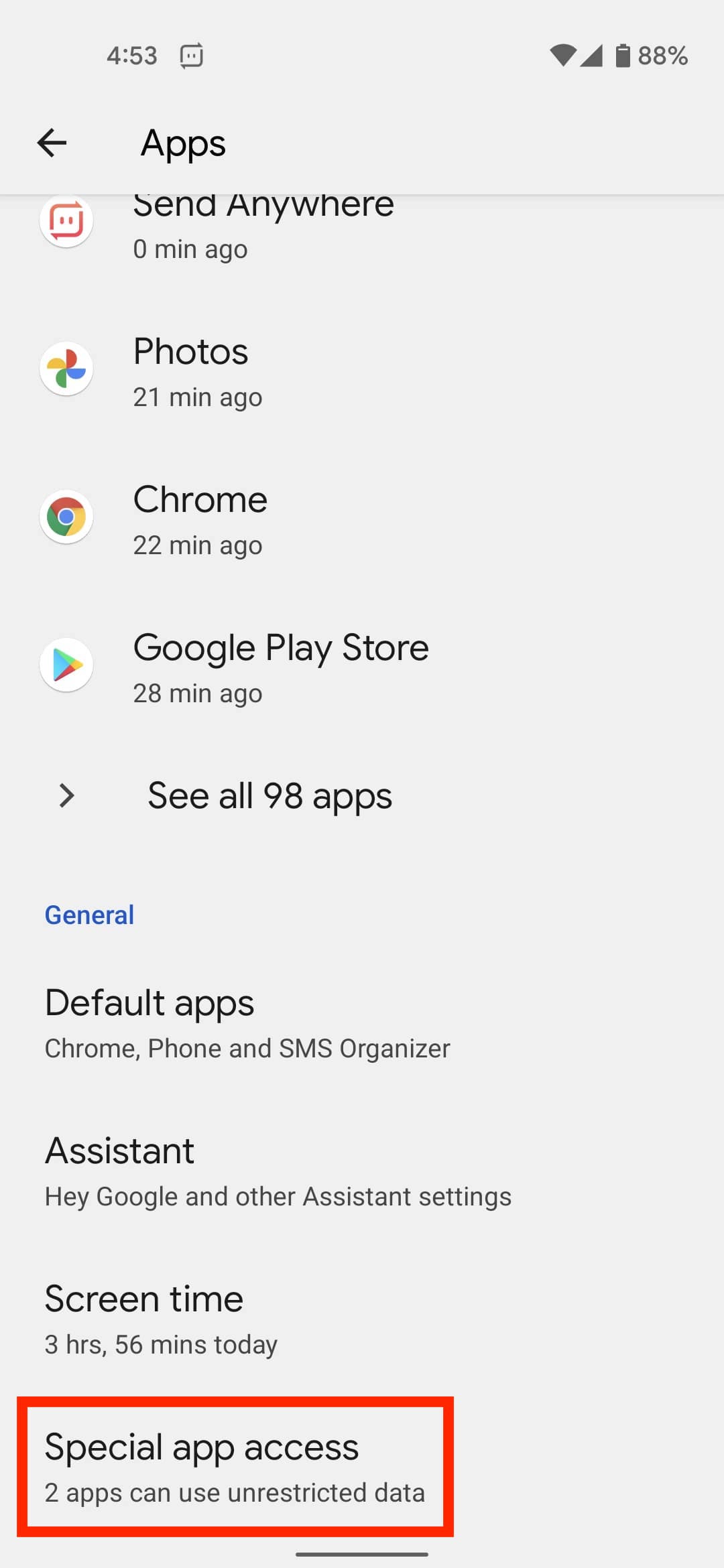724x1568 pixels.
Task: Open Photos app settings
Action: pyautogui.click(x=191, y=370)
